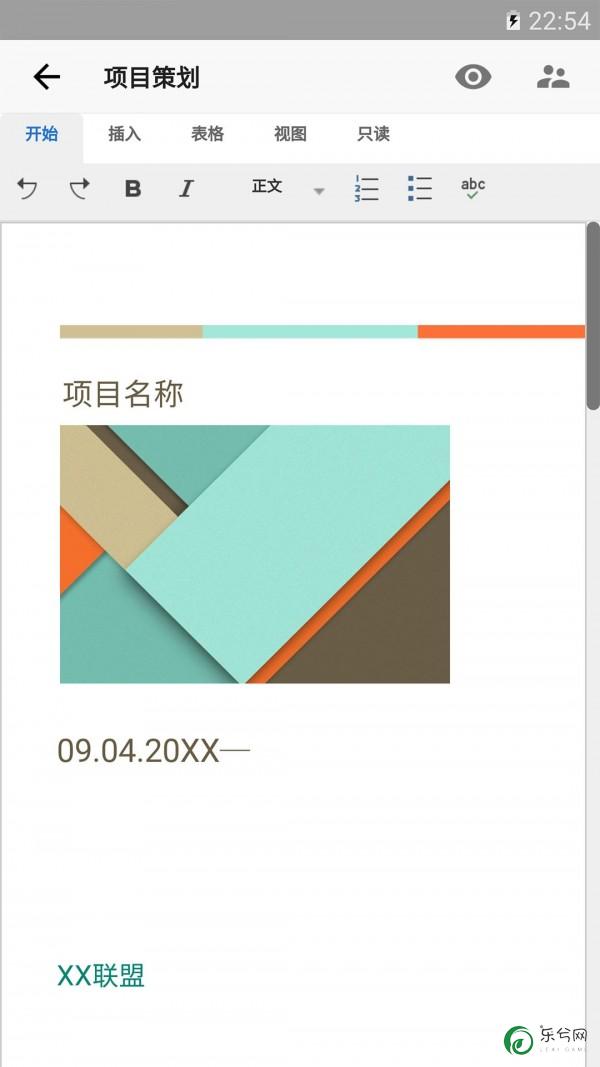Insert a bulleted list
Image resolution: width=600 pixels, height=1067 pixels.
pos(420,188)
